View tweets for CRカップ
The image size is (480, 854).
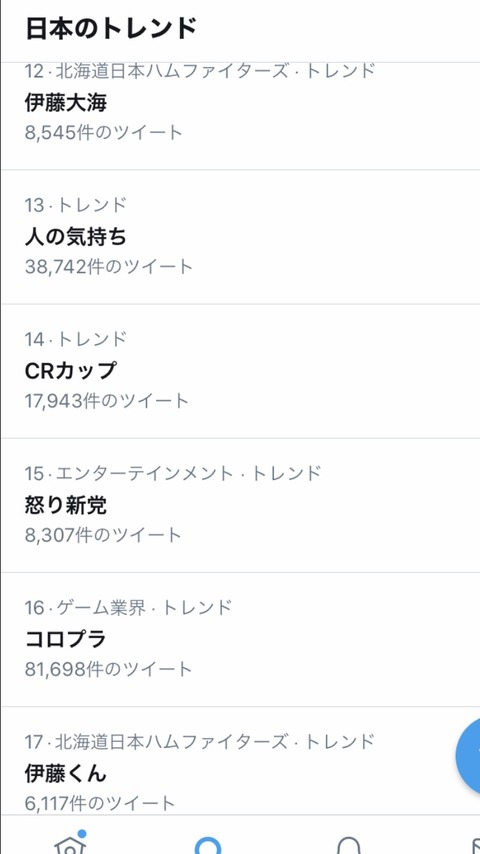pos(240,371)
